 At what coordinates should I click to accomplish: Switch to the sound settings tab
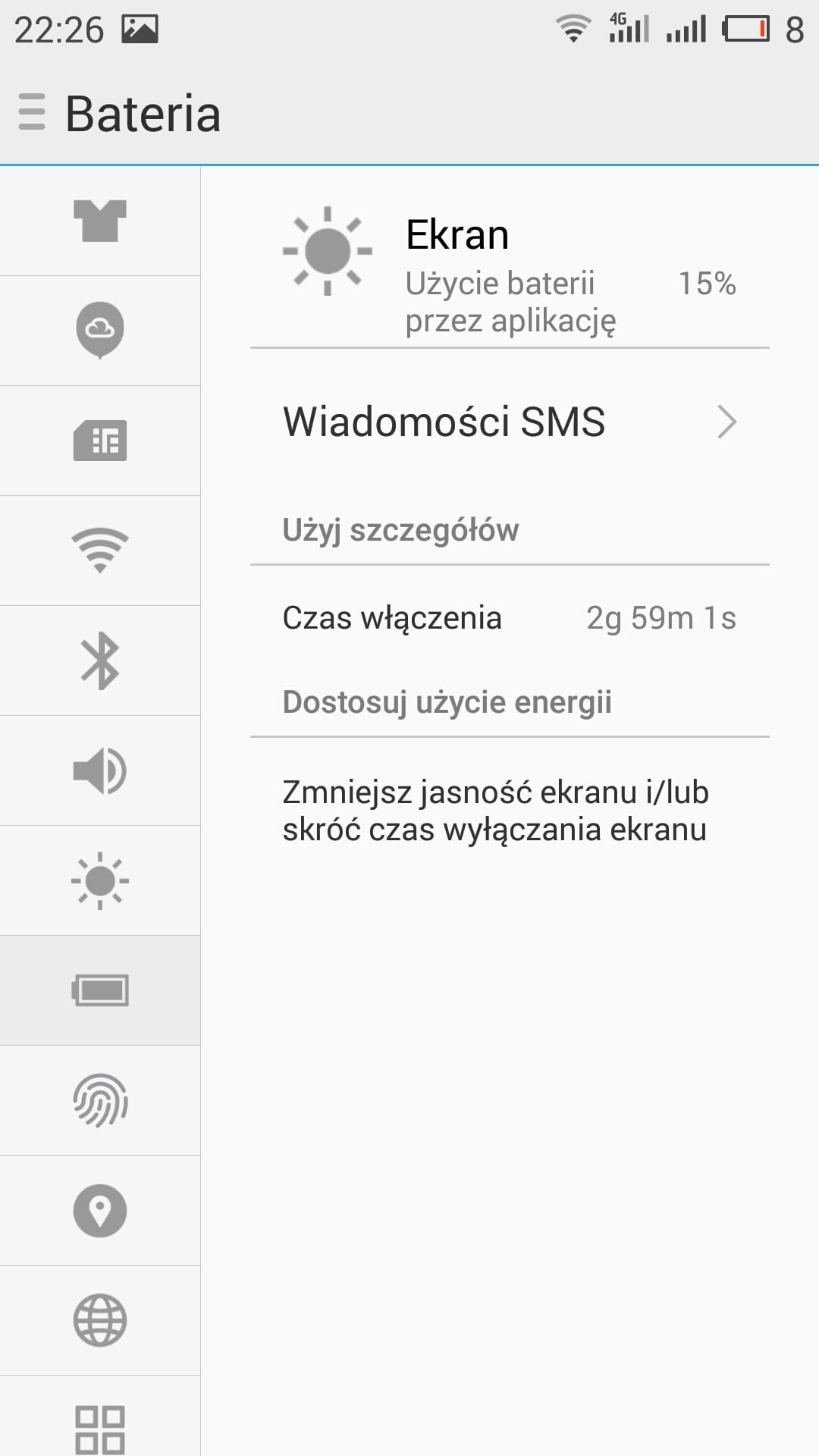(x=100, y=770)
